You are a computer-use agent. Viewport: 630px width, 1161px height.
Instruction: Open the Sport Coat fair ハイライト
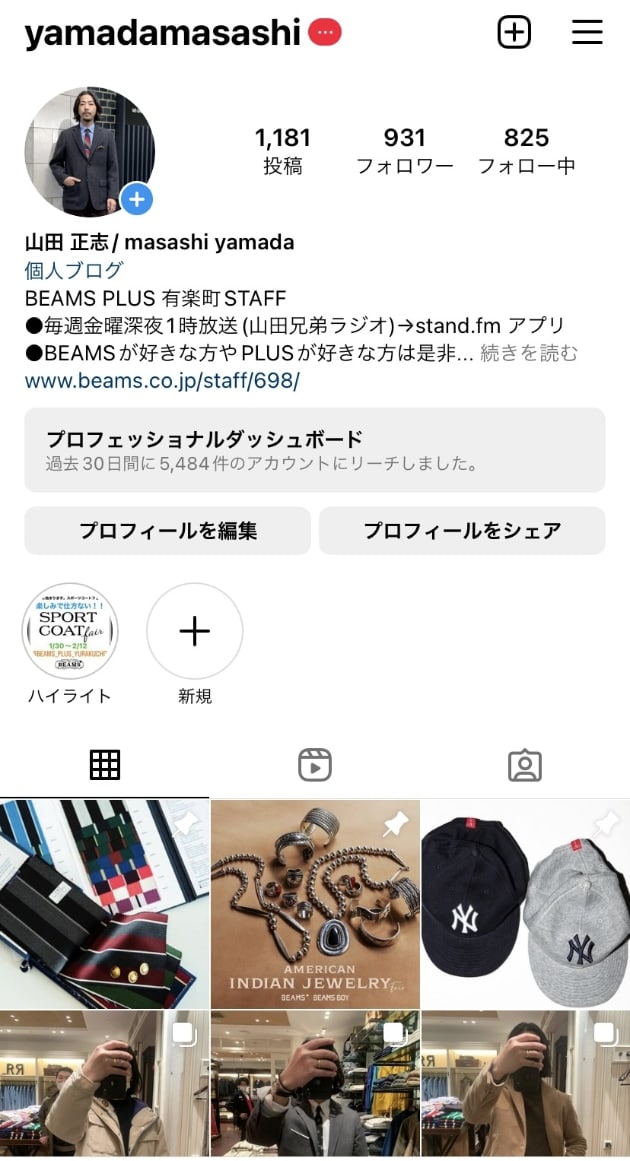(70, 631)
